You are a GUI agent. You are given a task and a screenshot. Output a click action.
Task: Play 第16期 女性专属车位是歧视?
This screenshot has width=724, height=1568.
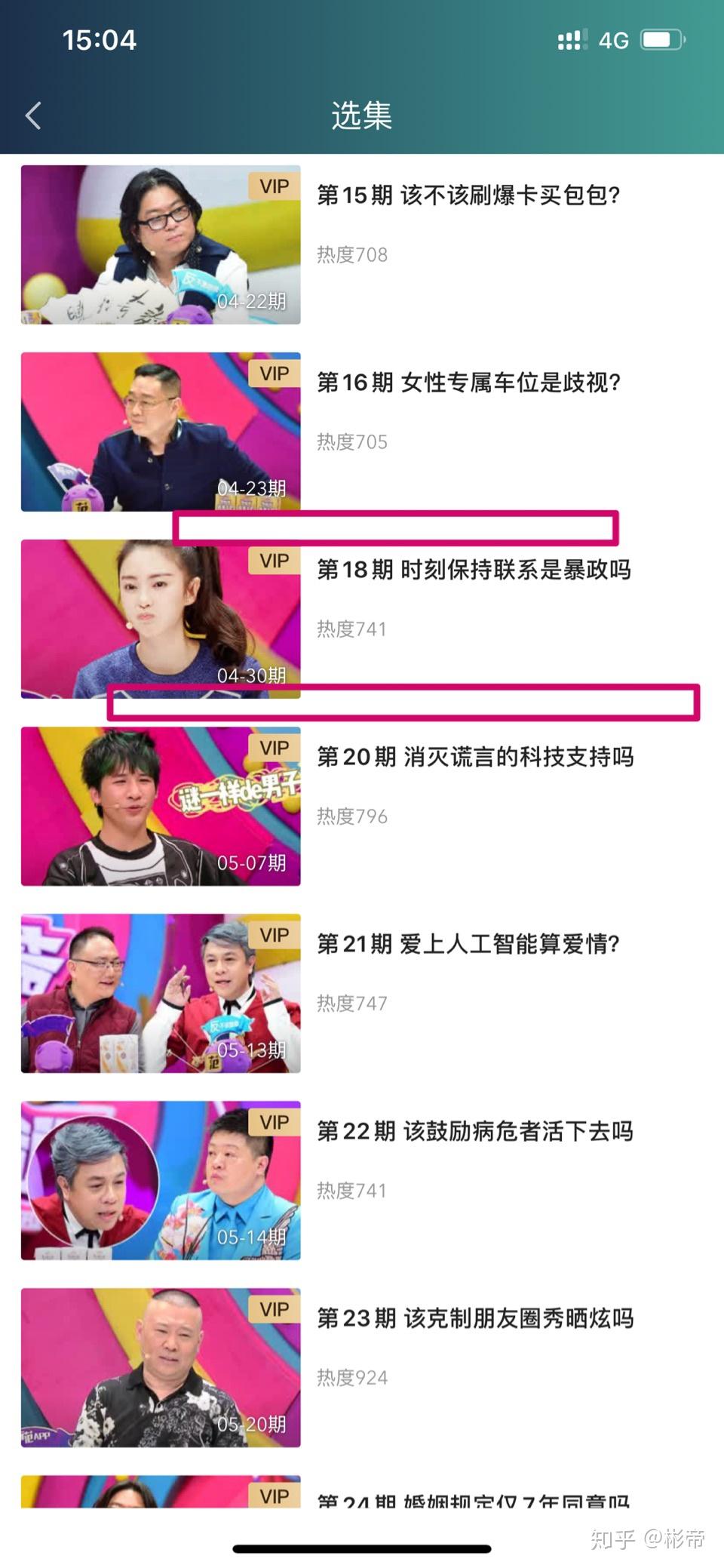(468, 383)
